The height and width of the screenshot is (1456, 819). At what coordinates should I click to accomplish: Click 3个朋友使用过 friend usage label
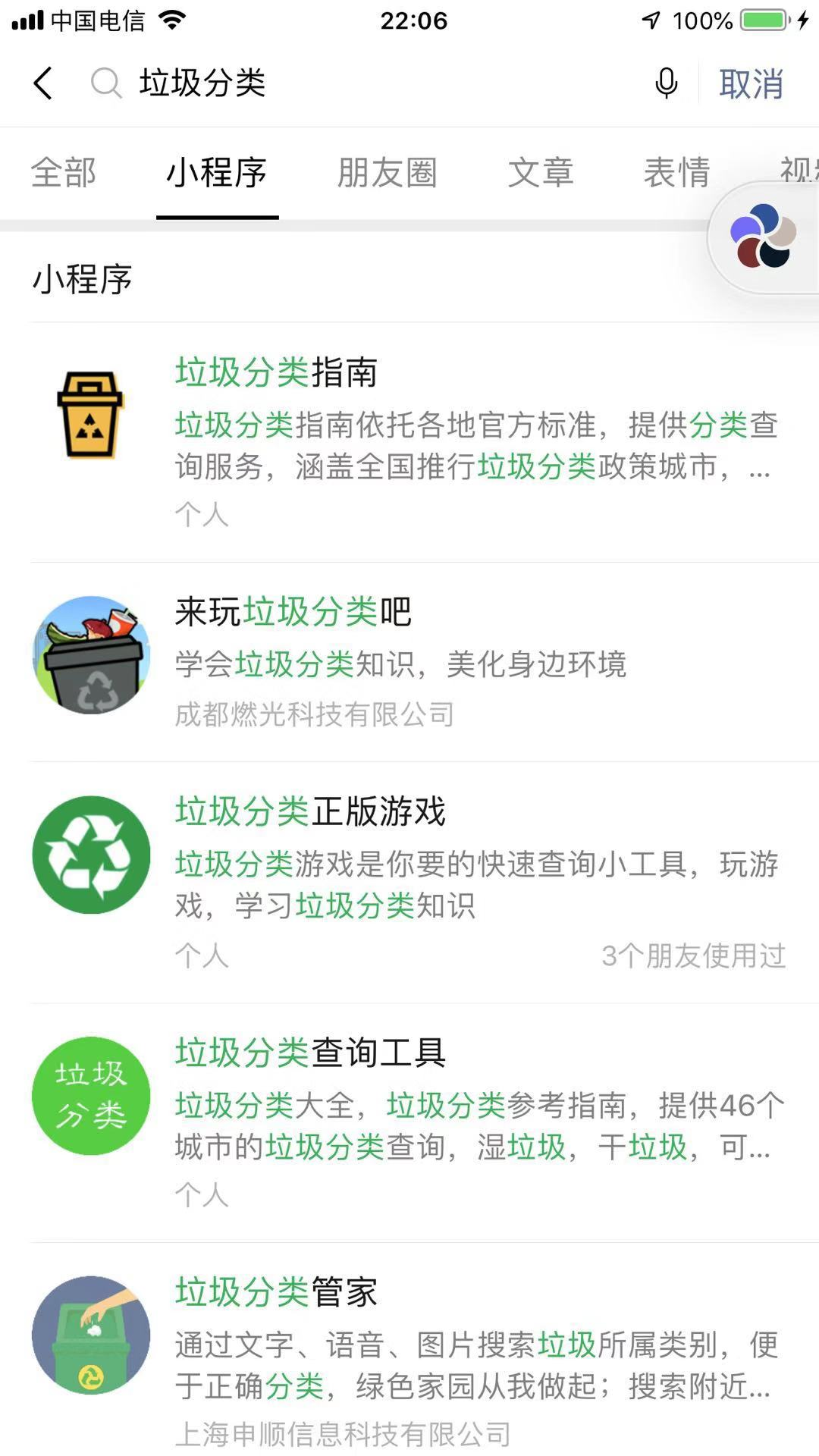pyautogui.click(x=695, y=955)
